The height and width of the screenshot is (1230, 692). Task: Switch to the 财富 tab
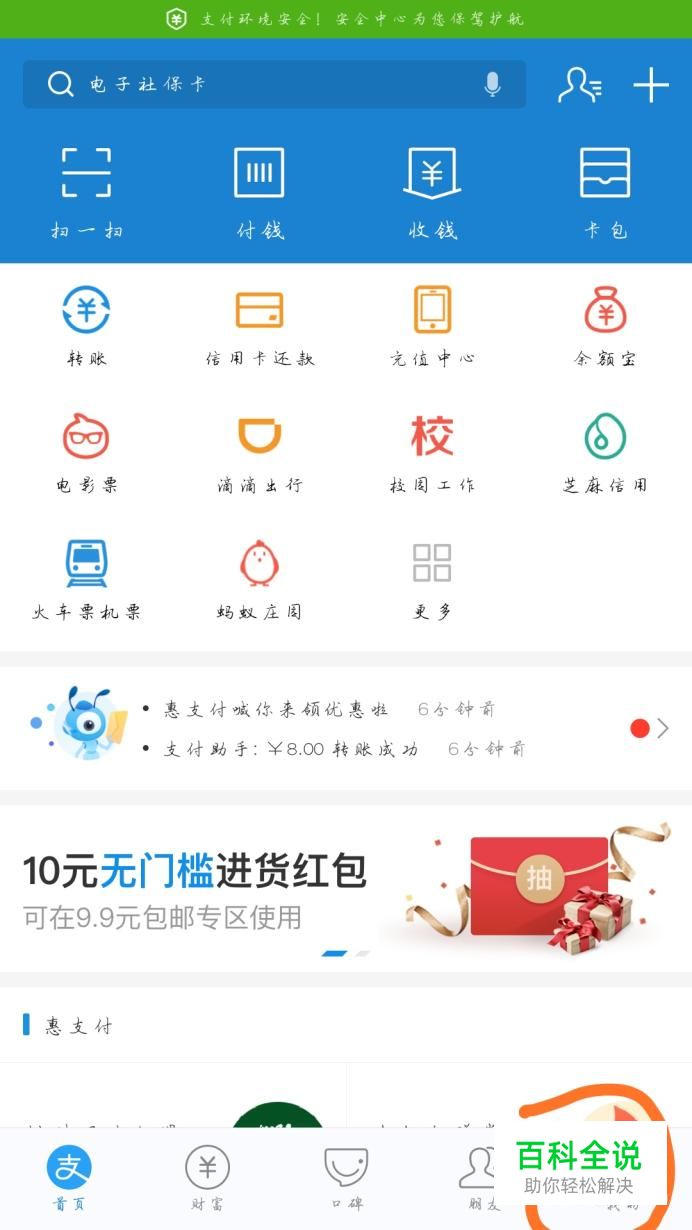[207, 1178]
